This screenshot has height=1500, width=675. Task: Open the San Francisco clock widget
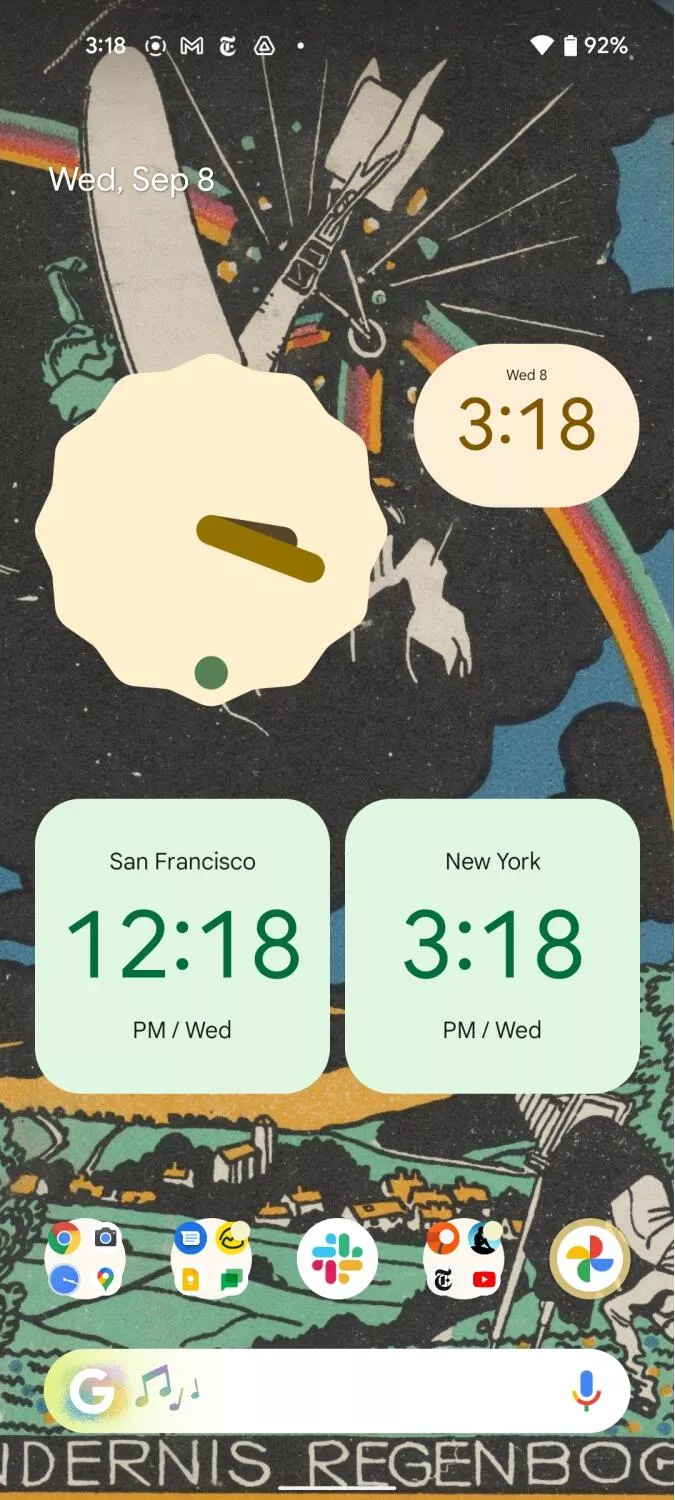pyautogui.click(x=182, y=945)
